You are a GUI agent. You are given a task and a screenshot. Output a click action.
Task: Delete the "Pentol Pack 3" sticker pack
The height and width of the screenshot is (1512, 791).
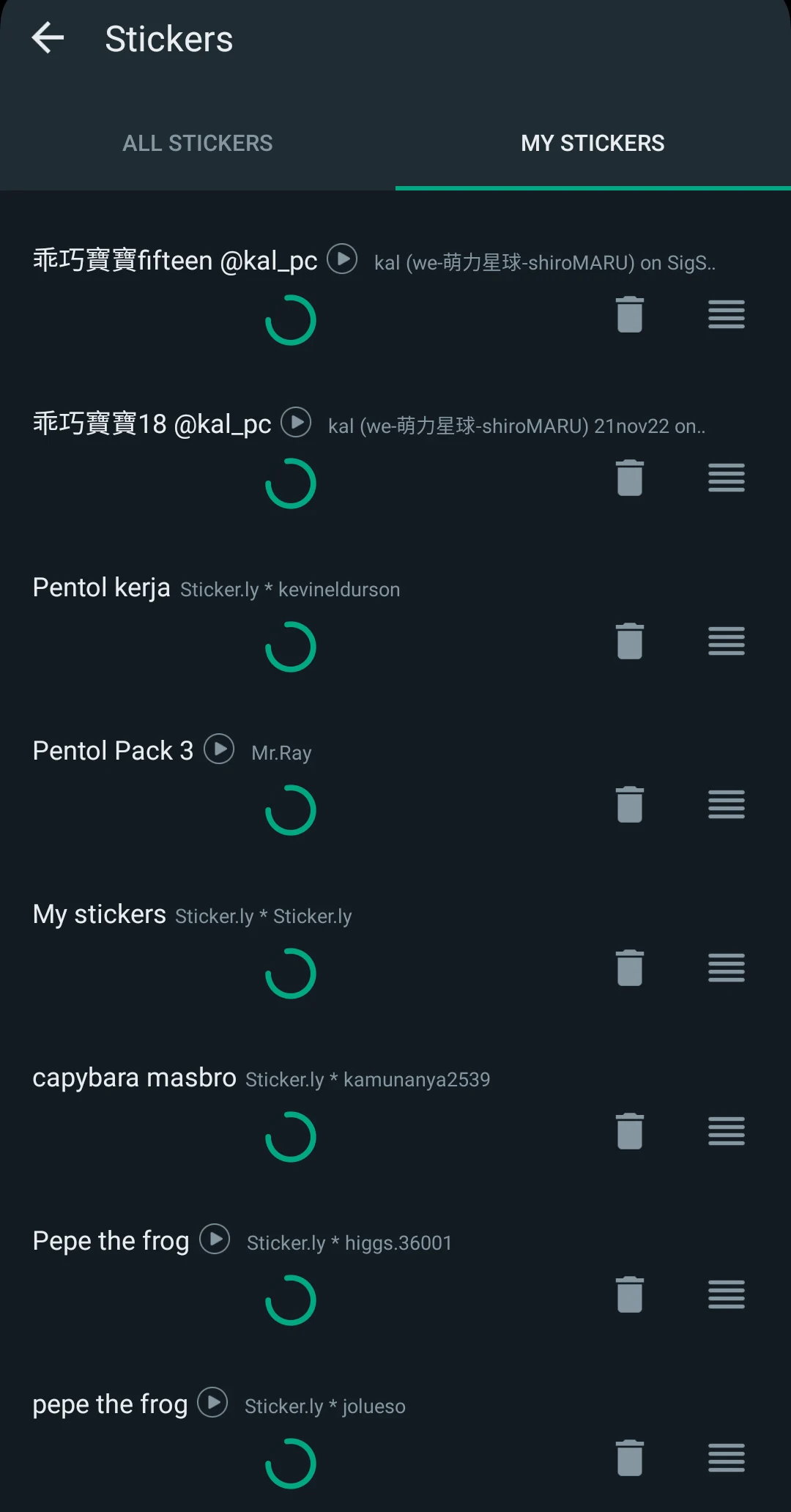point(630,804)
